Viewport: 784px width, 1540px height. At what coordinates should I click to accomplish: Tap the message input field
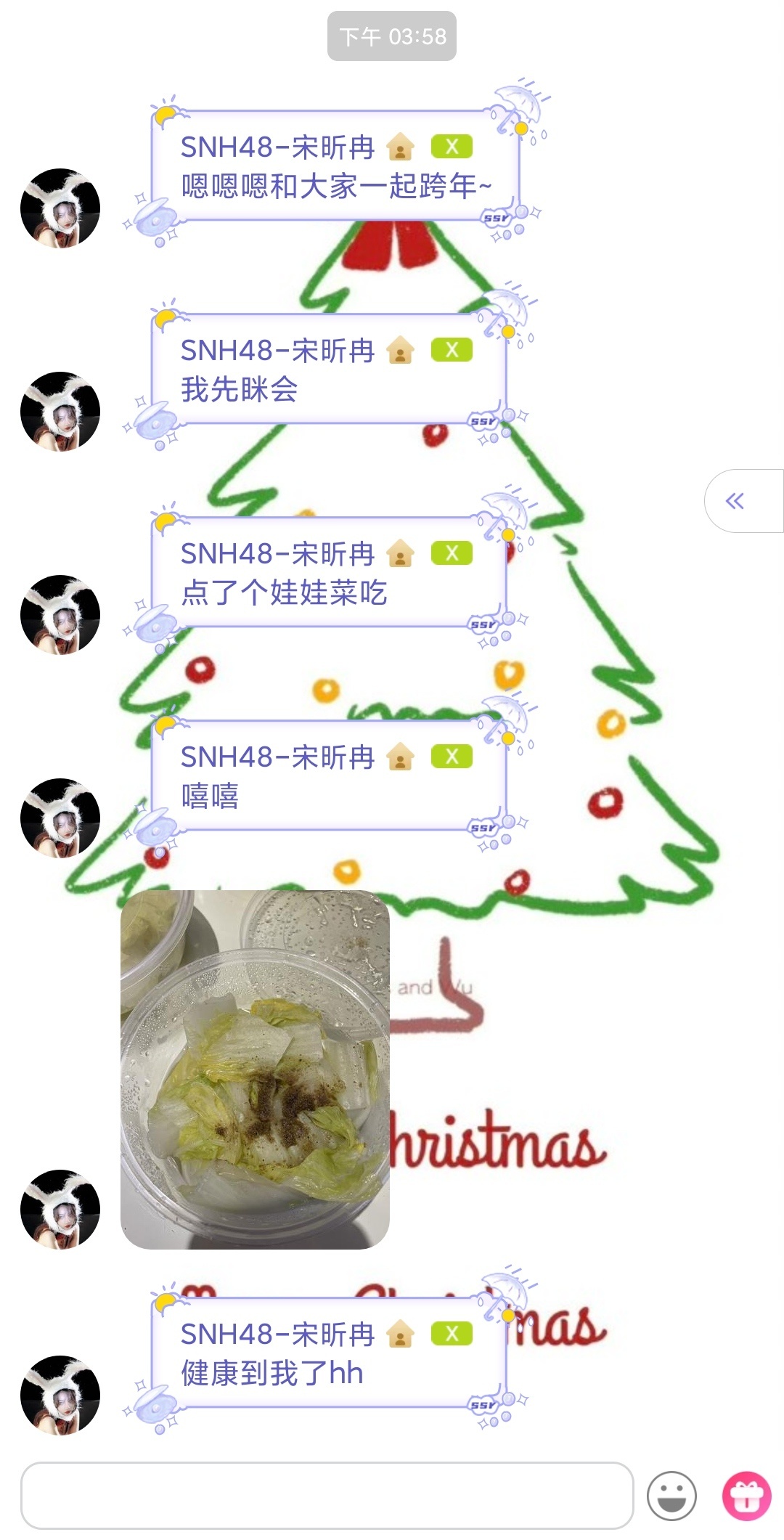327,1495
